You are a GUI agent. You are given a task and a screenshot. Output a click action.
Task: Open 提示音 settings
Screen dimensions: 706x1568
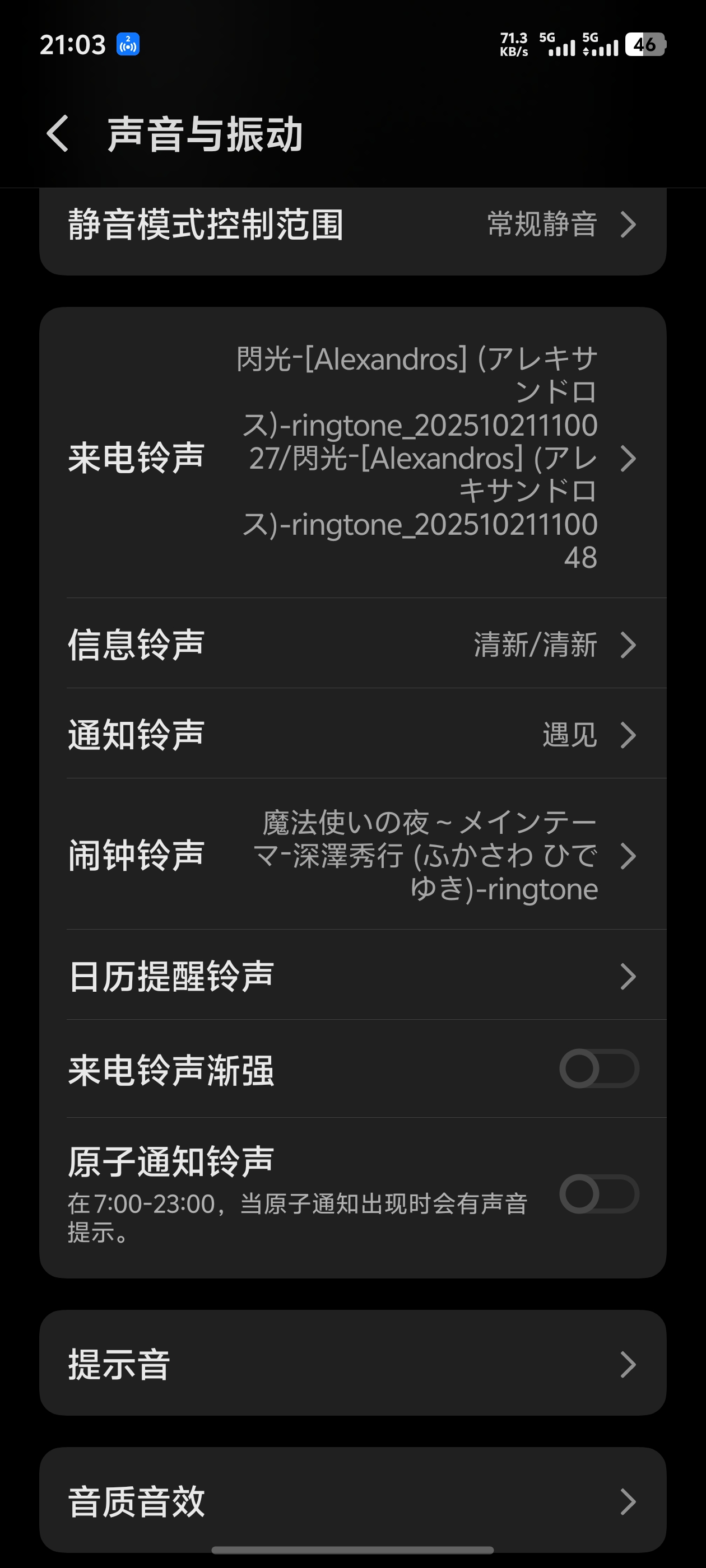(x=352, y=1364)
